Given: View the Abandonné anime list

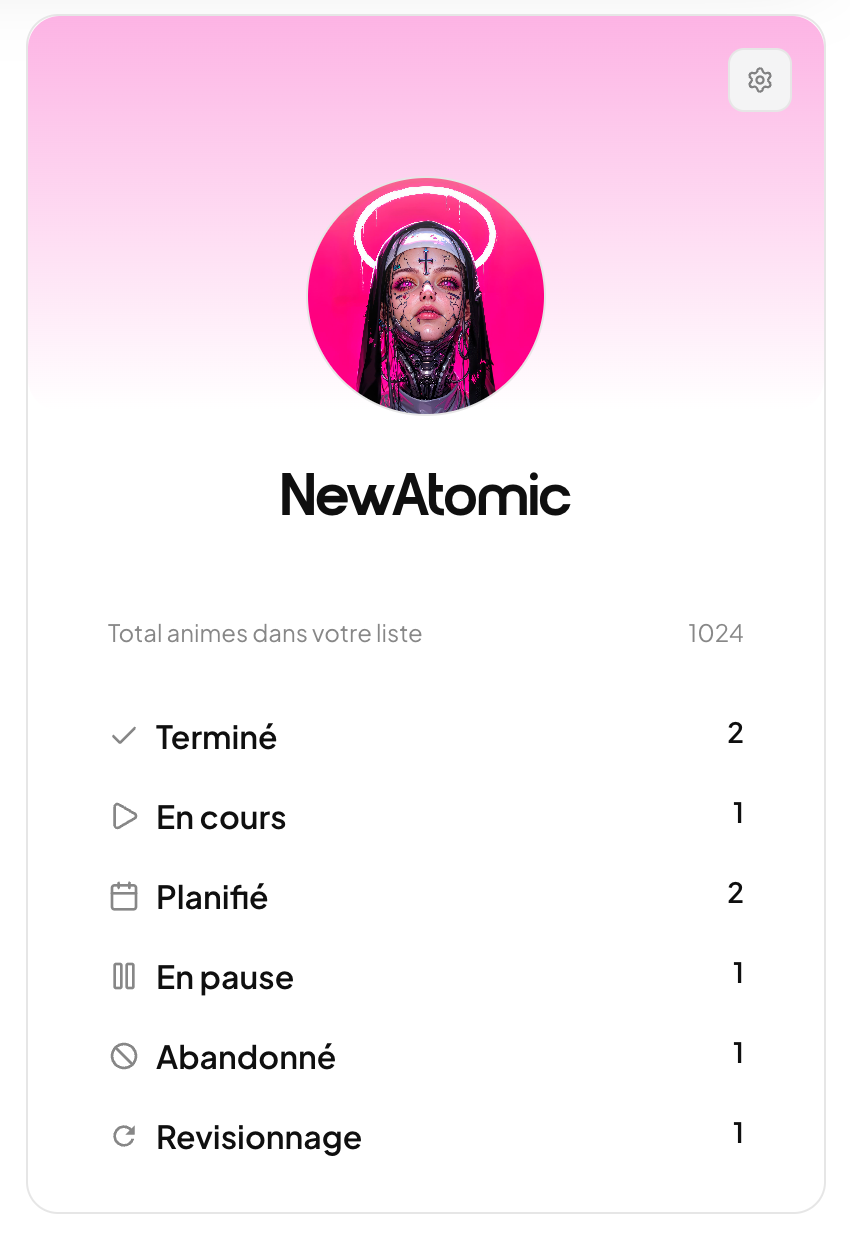Looking at the screenshot, I should (245, 1056).
